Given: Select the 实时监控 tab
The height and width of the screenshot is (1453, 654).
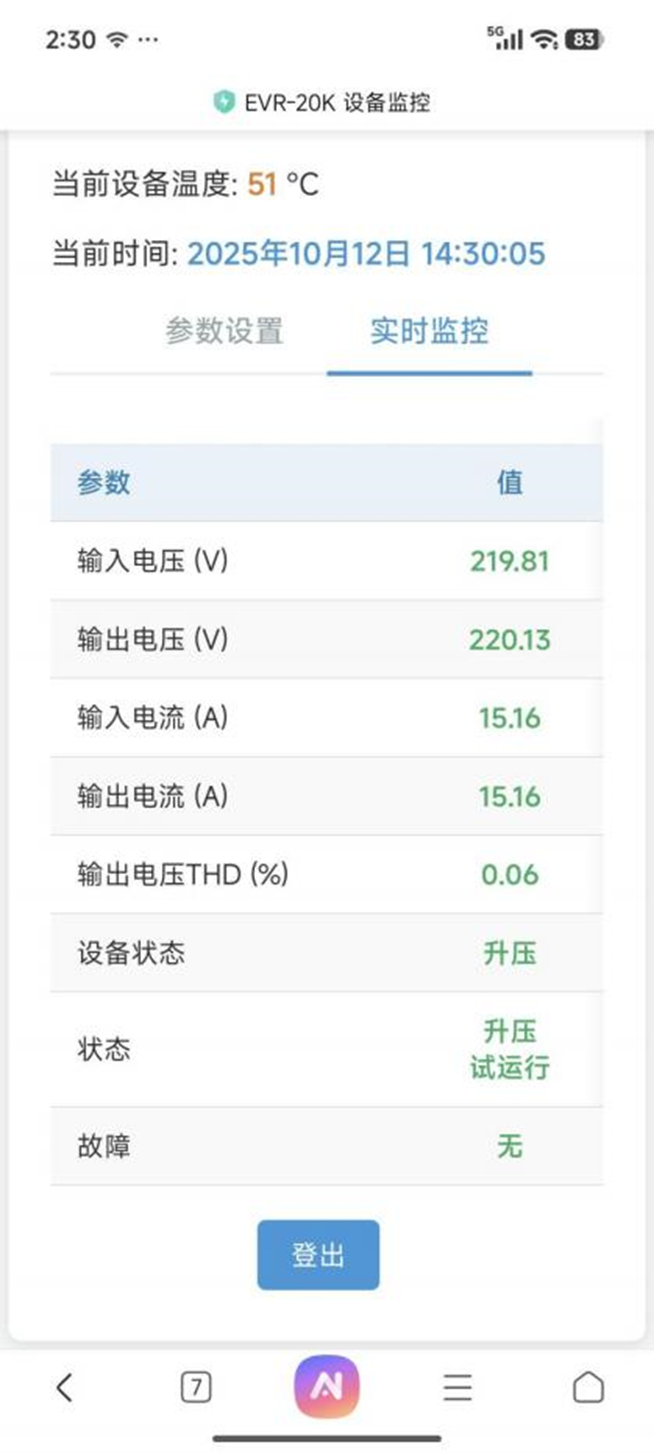Looking at the screenshot, I should click(x=429, y=332).
